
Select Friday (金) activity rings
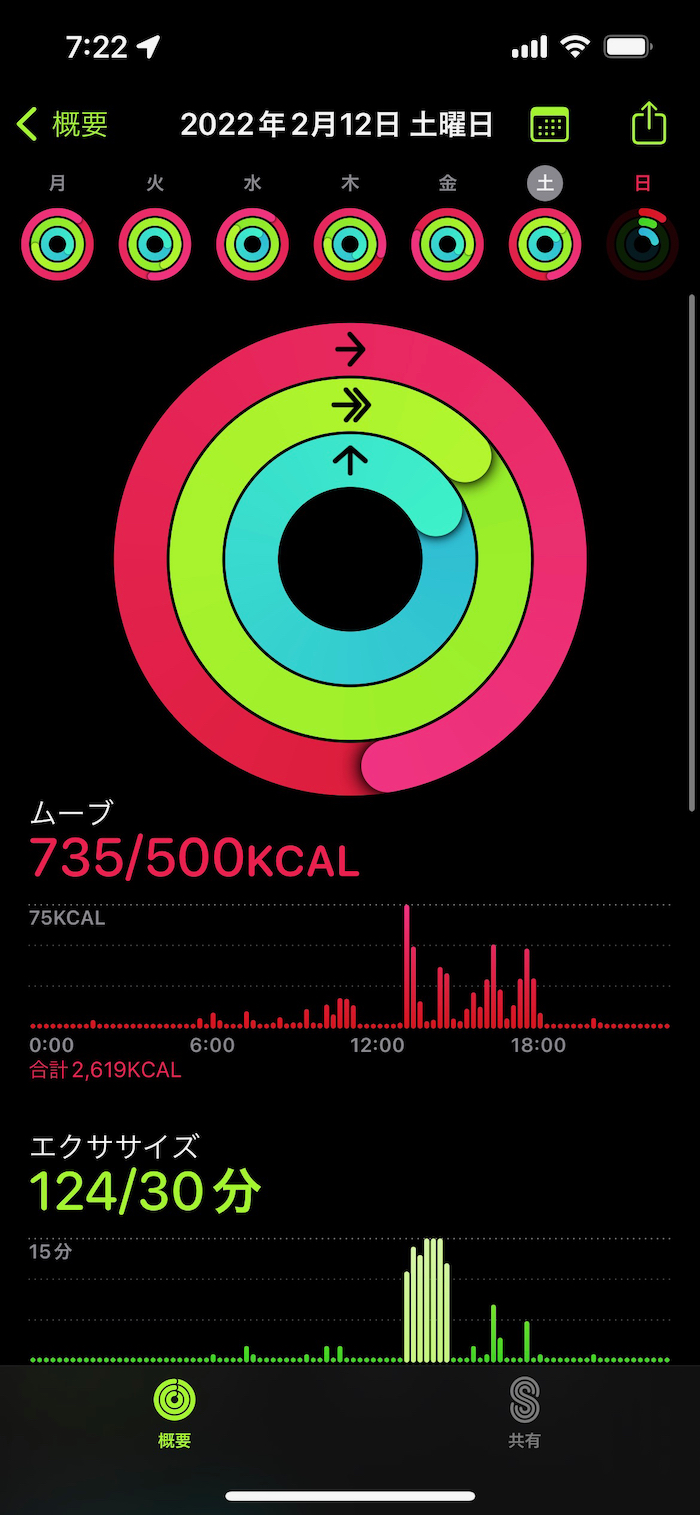[x=447, y=243]
